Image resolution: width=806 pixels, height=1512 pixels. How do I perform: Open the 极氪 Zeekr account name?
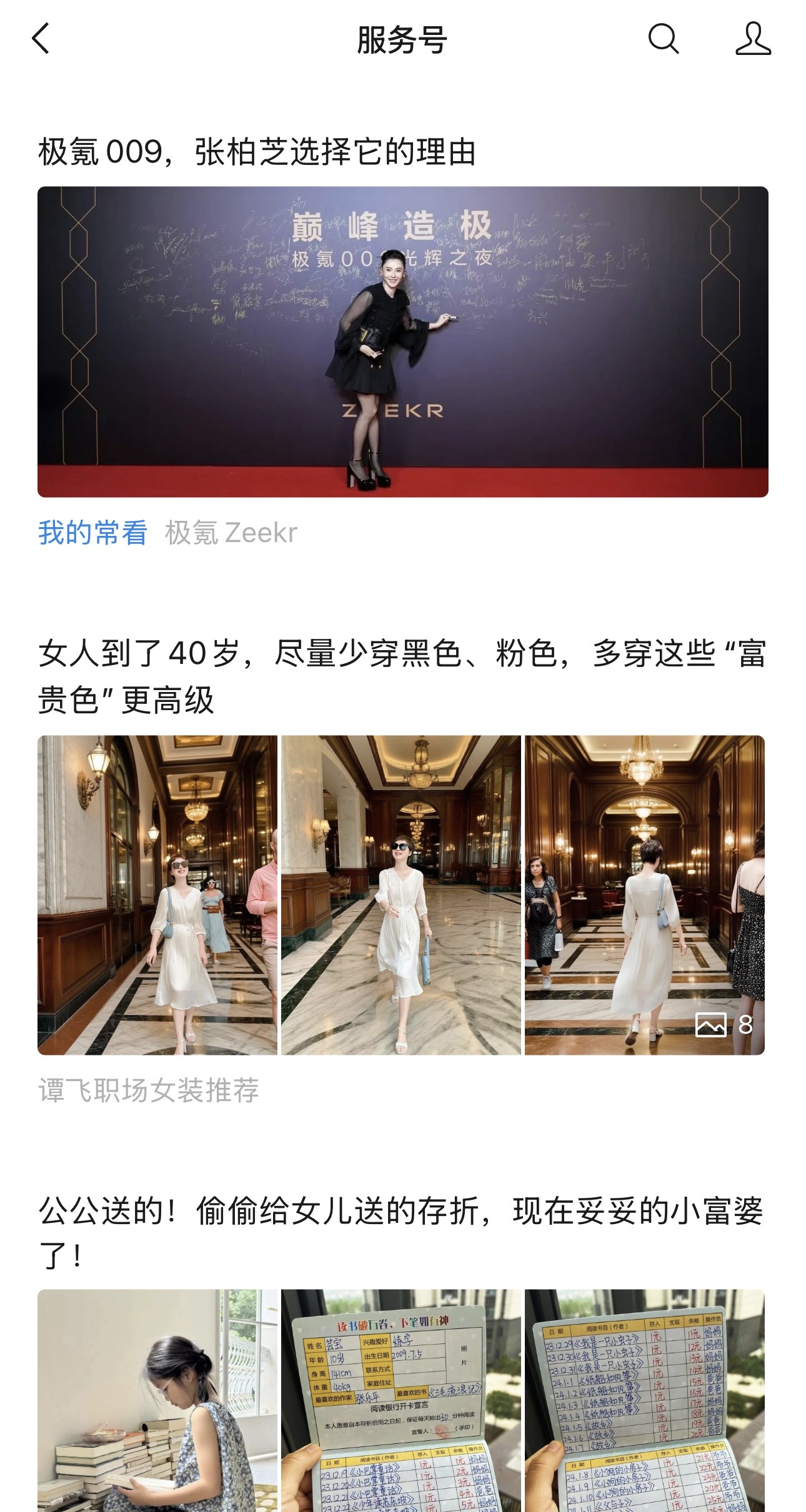pyautogui.click(x=231, y=533)
